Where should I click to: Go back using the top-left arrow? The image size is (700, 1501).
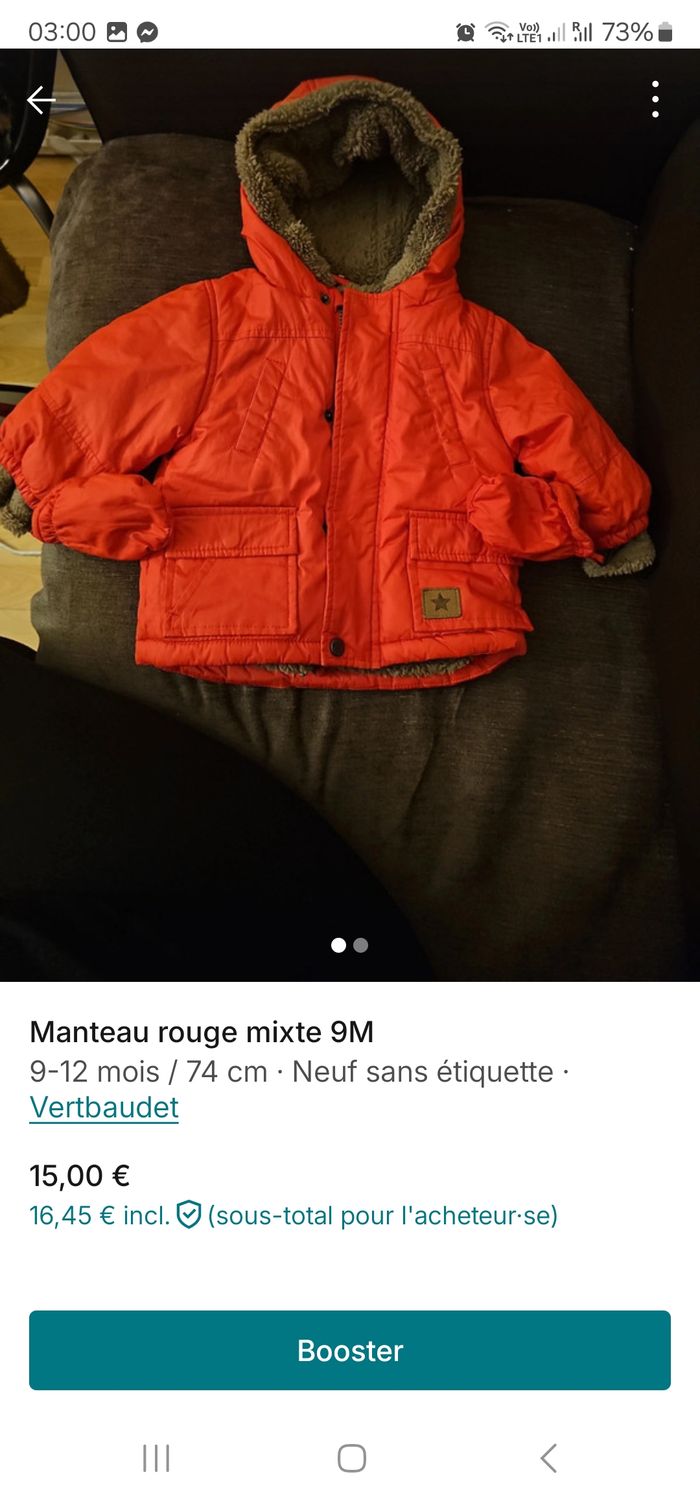pyautogui.click(x=41, y=100)
